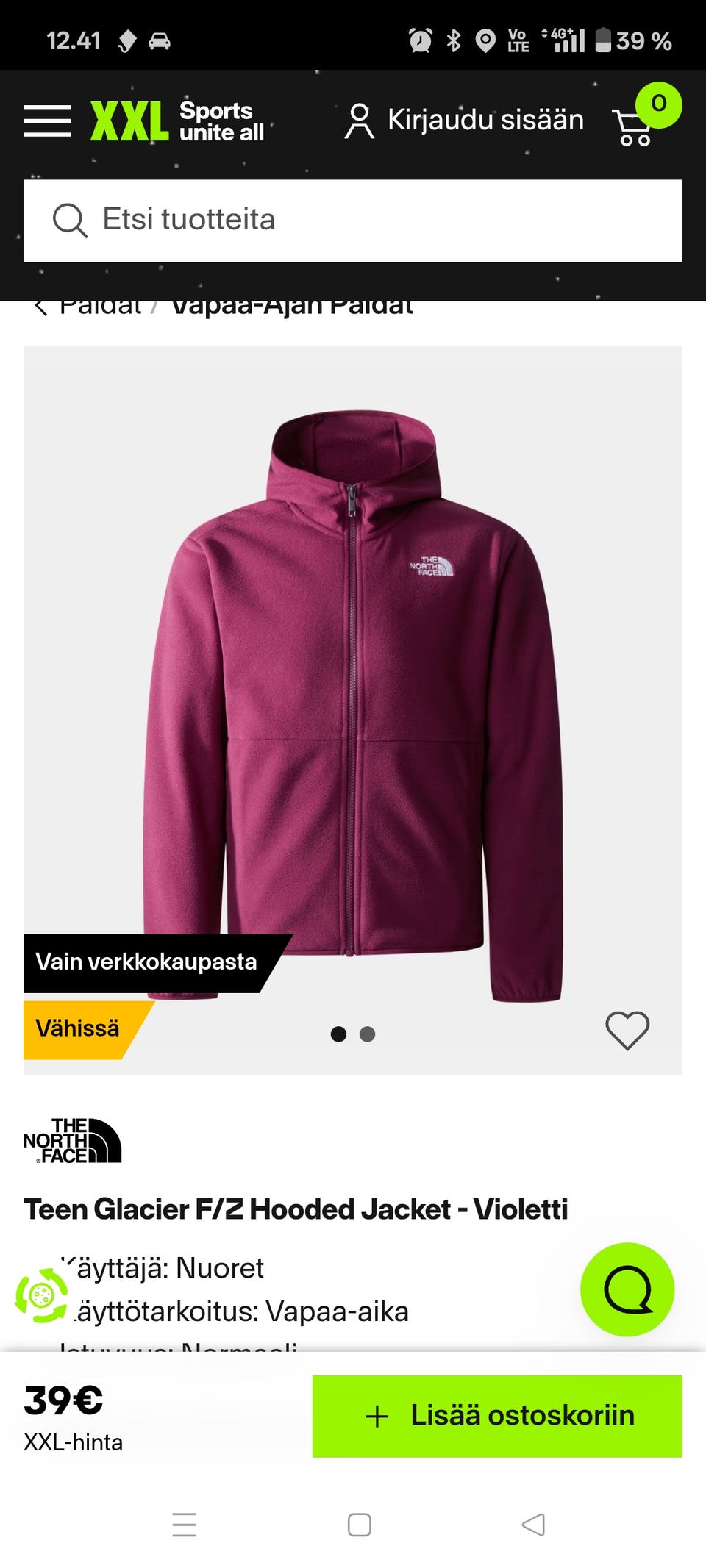The width and height of the screenshot is (706, 1568).
Task: Open the shopping cart
Action: point(634,126)
